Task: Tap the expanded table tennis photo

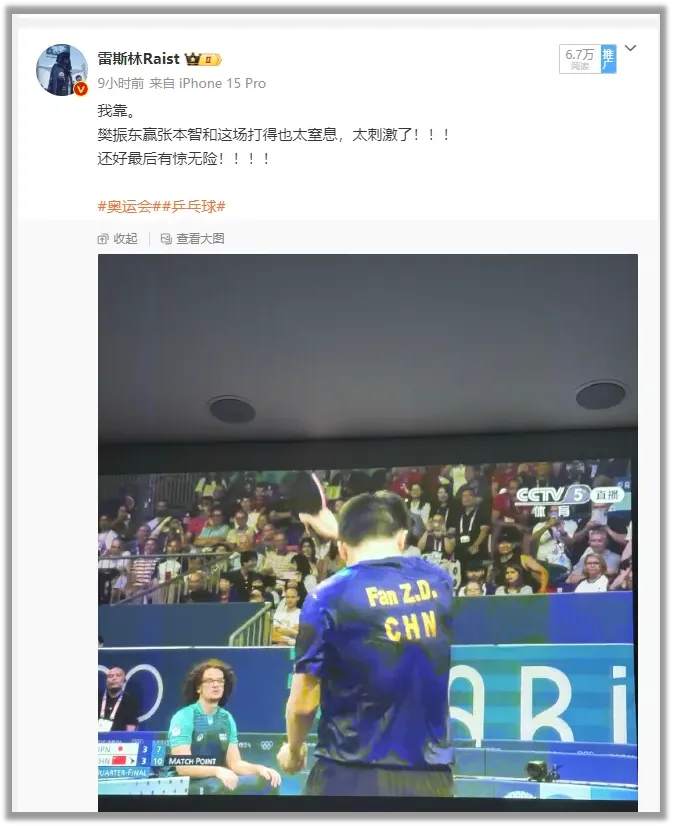Action: click(x=368, y=533)
